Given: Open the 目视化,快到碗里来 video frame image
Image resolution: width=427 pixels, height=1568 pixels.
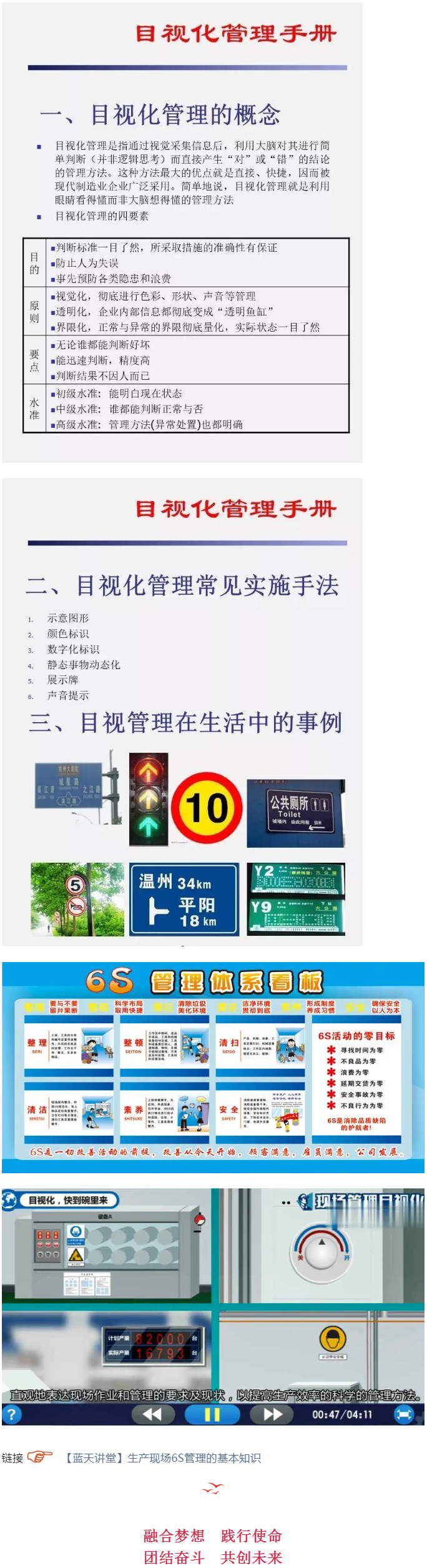Looking at the screenshot, I should coord(213,1306).
